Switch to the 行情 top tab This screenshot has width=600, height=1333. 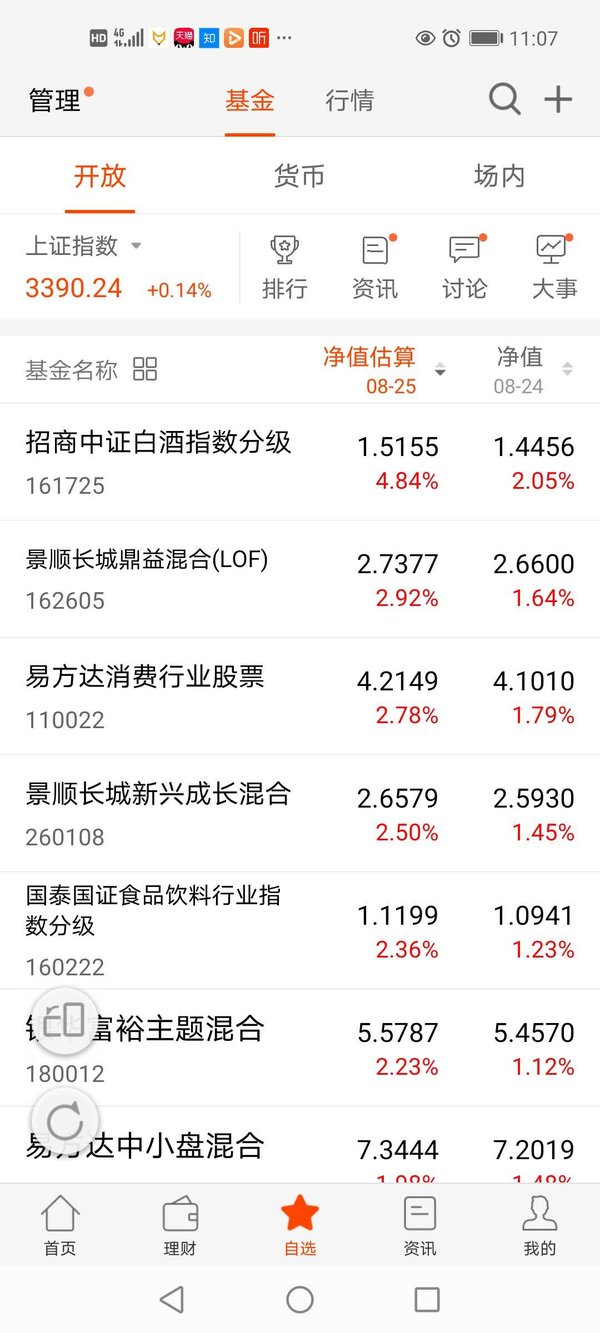click(x=350, y=100)
